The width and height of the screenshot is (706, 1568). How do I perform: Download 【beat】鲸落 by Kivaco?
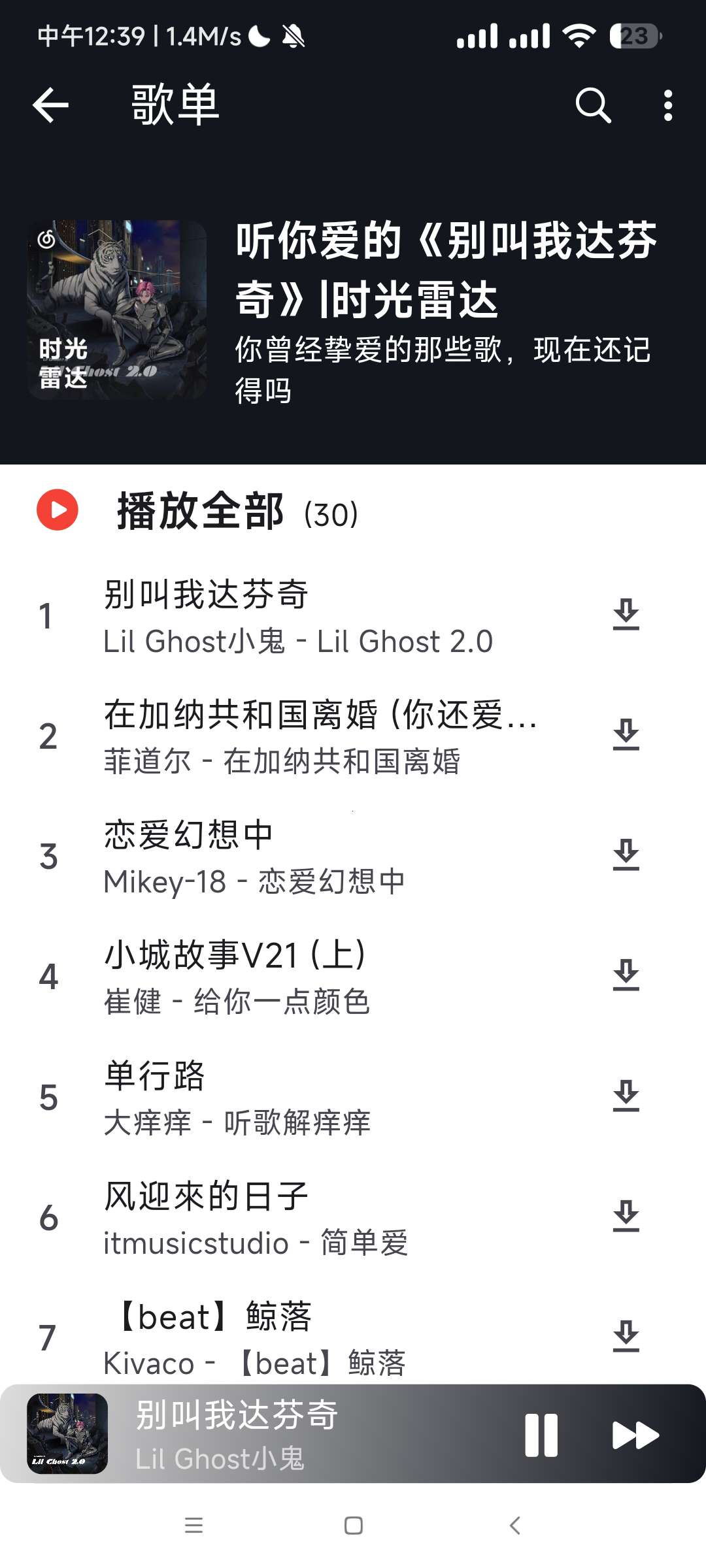point(626,1336)
